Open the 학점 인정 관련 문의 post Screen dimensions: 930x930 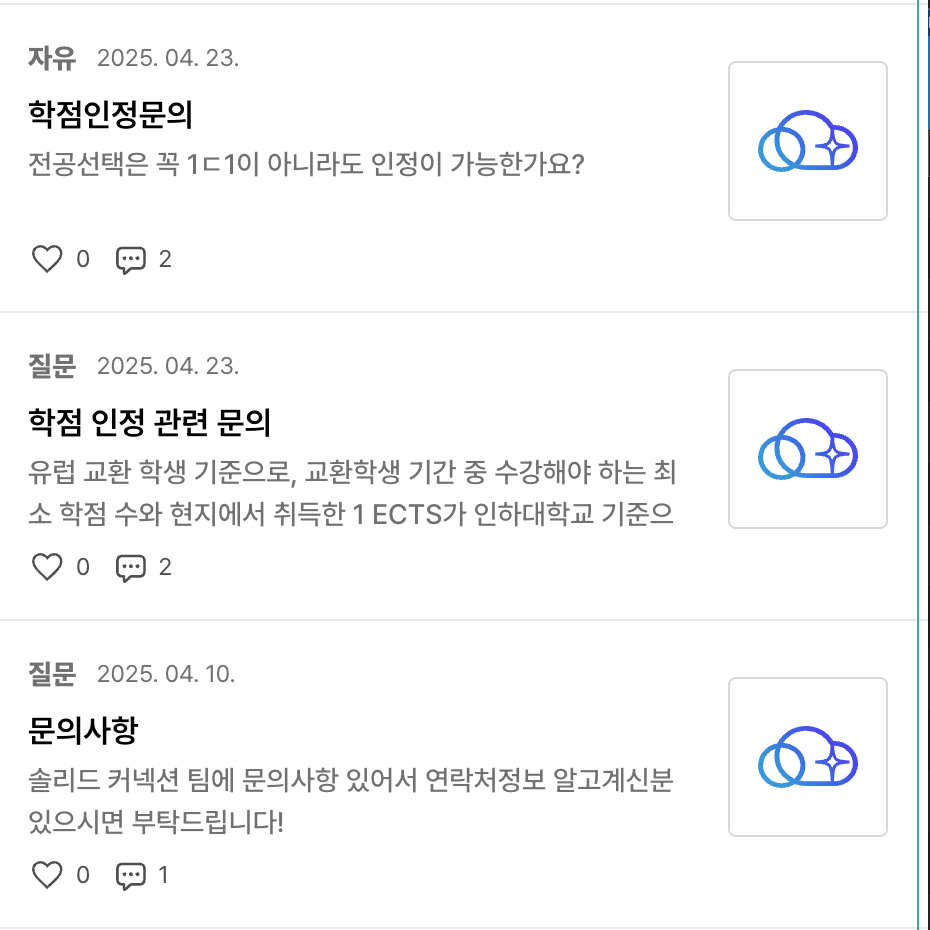pyautogui.click(x=150, y=423)
